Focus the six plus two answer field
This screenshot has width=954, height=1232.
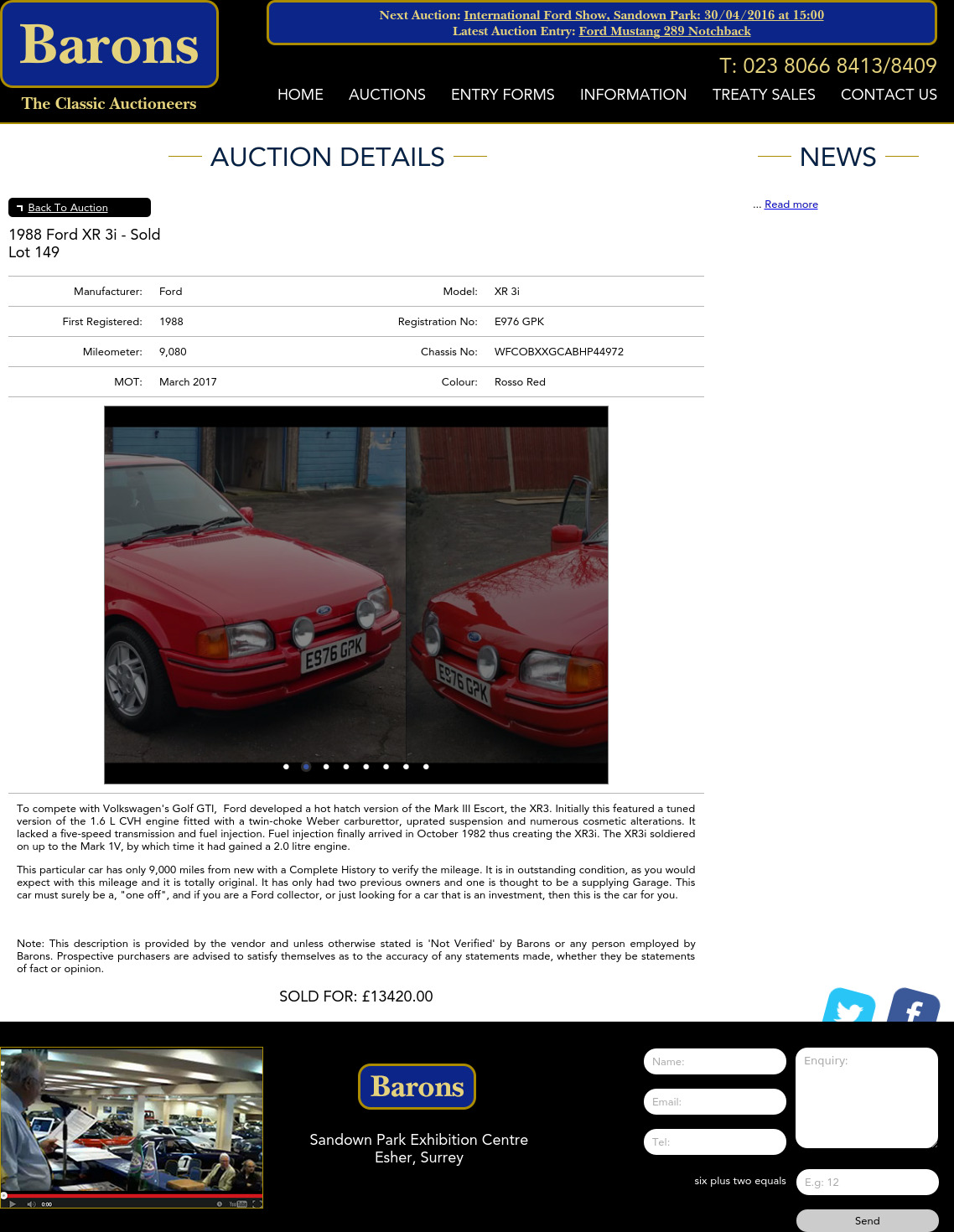866,1183
